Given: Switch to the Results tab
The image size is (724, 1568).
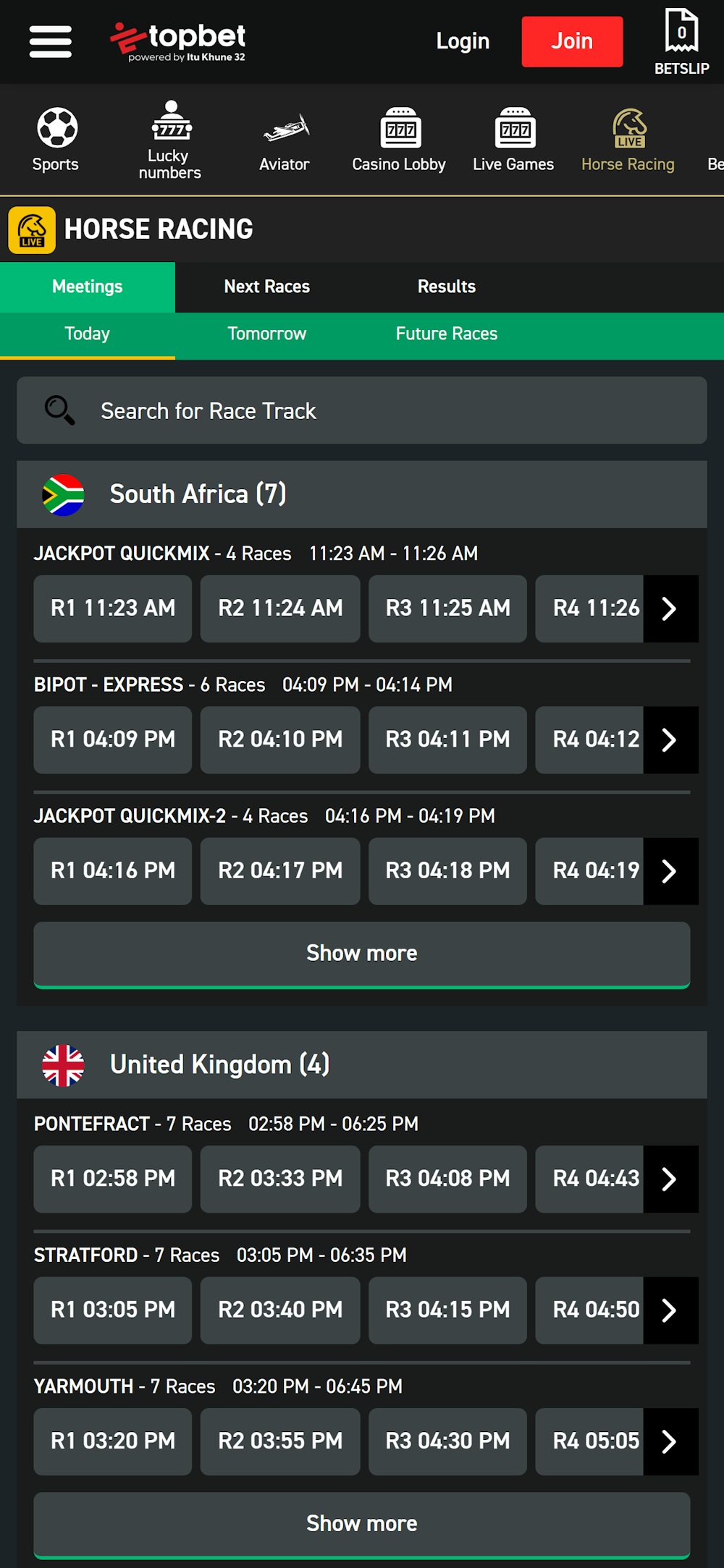Looking at the screenshot, I should 446,287.
